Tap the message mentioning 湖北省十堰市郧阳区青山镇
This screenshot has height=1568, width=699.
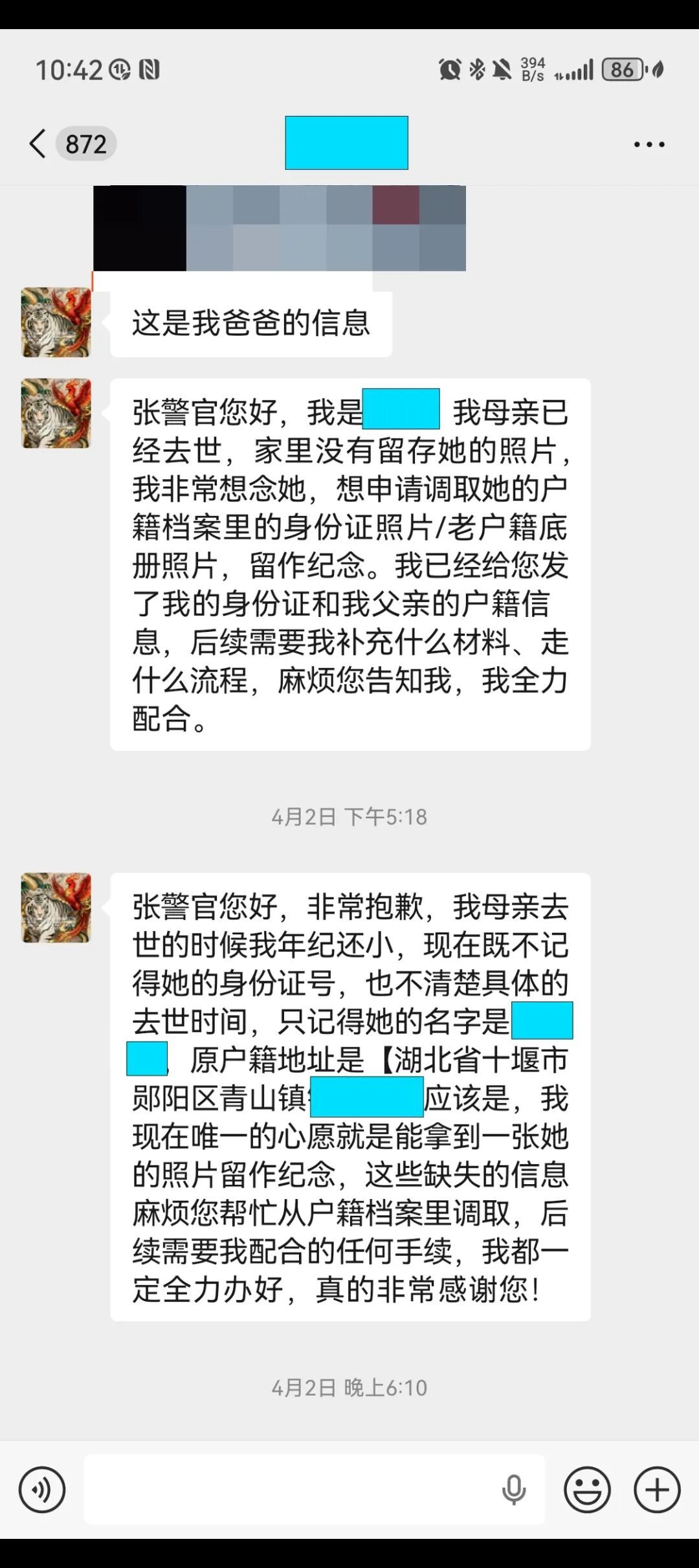pos(349,1101)
